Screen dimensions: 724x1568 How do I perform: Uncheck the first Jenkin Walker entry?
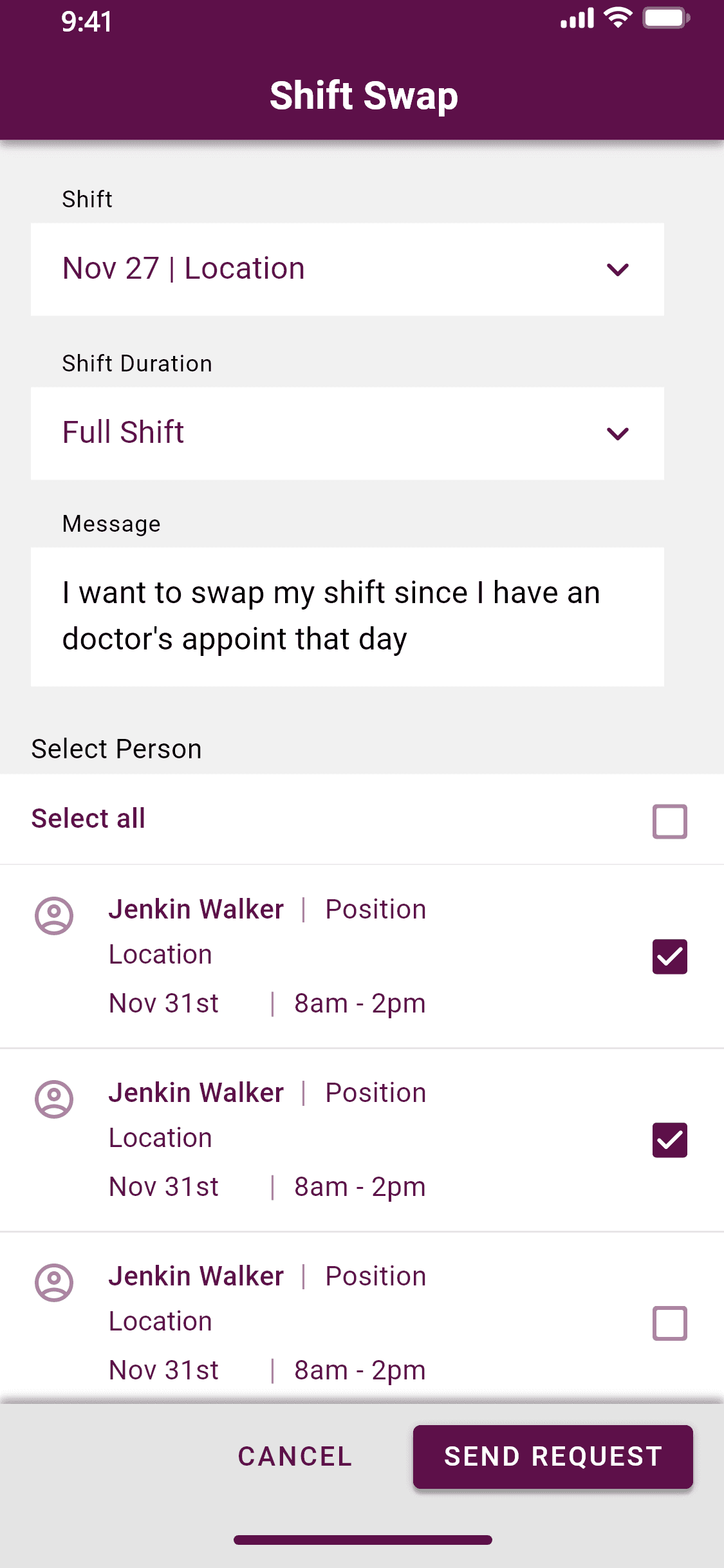coord(670,957)
